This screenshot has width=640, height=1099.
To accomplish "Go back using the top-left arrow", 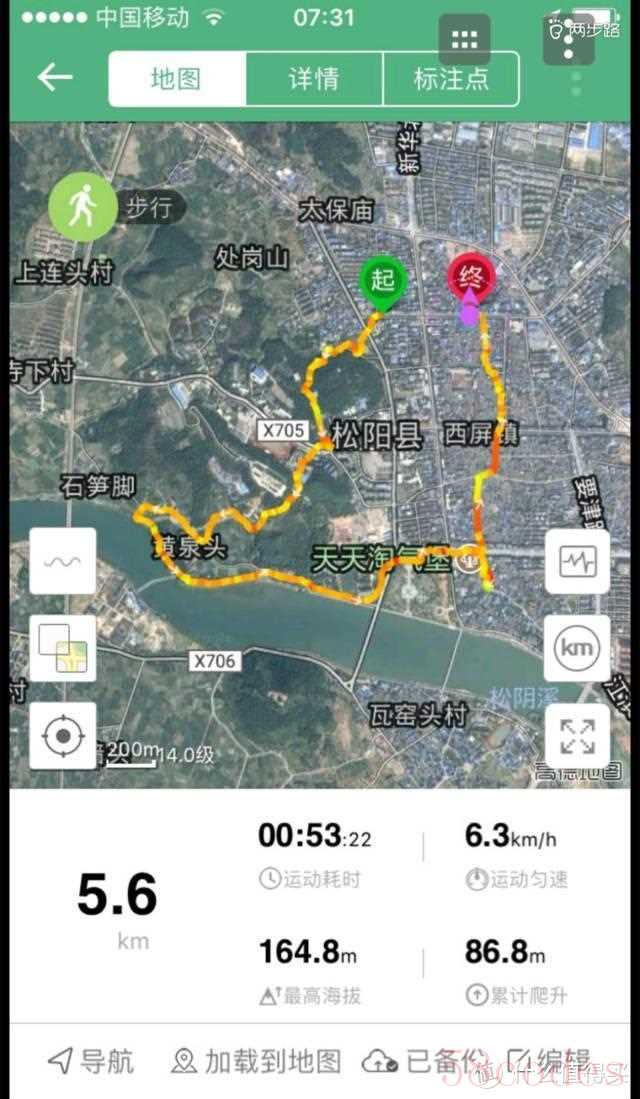I will 55,78.
